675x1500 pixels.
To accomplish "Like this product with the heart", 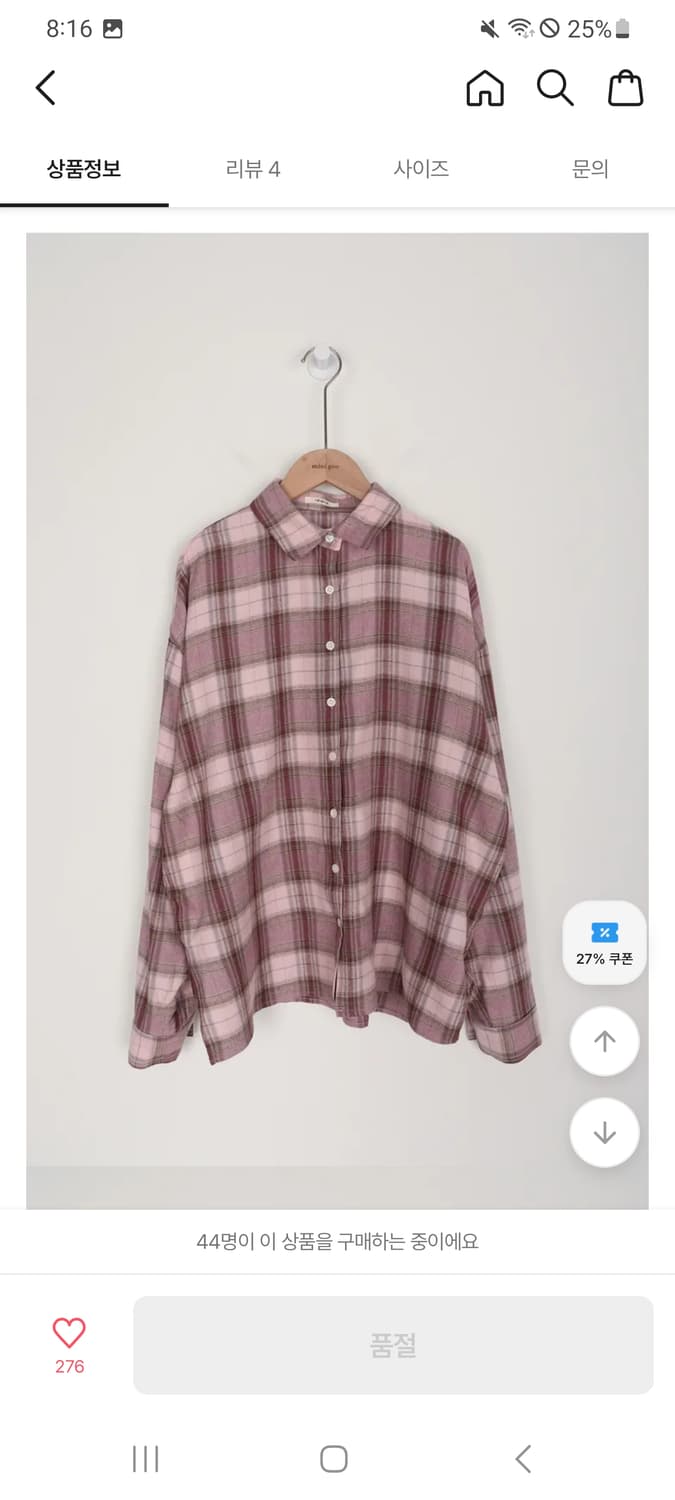I will pos(69,1333).
